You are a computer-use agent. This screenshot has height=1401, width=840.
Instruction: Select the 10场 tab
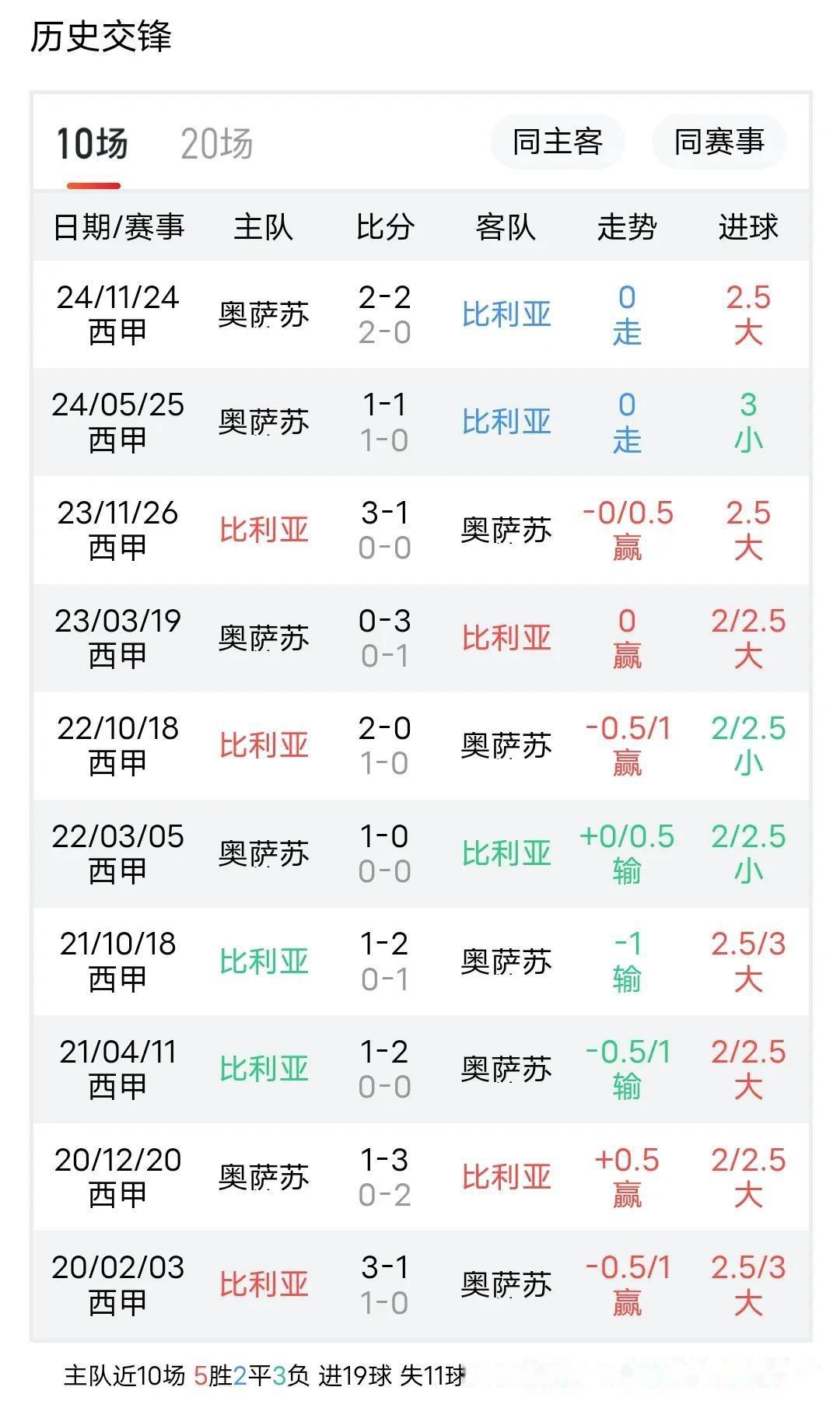pos(92,144)
